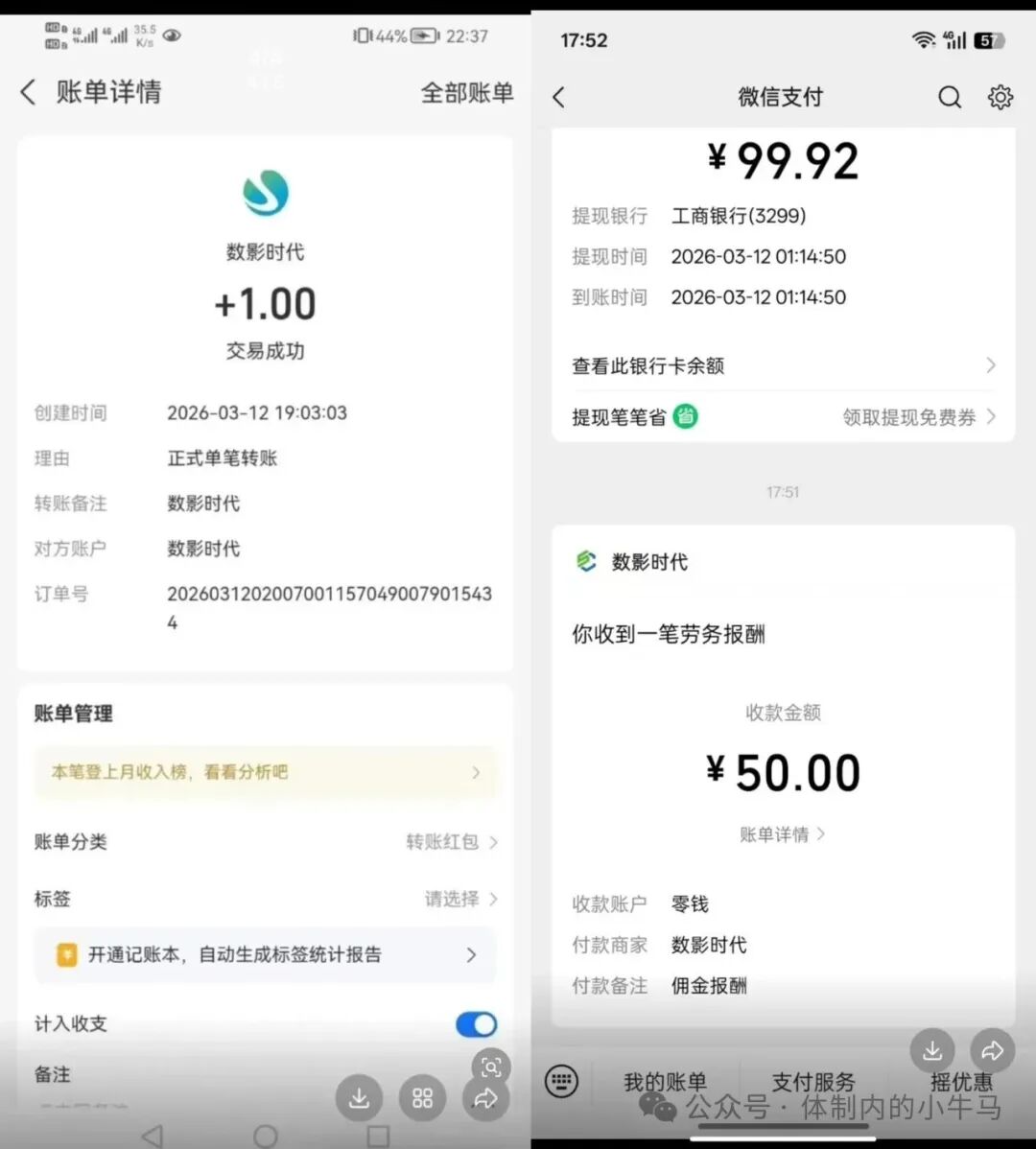
Task: Open the grid apps icon near bill bottom
Action: pos(422,1098)
